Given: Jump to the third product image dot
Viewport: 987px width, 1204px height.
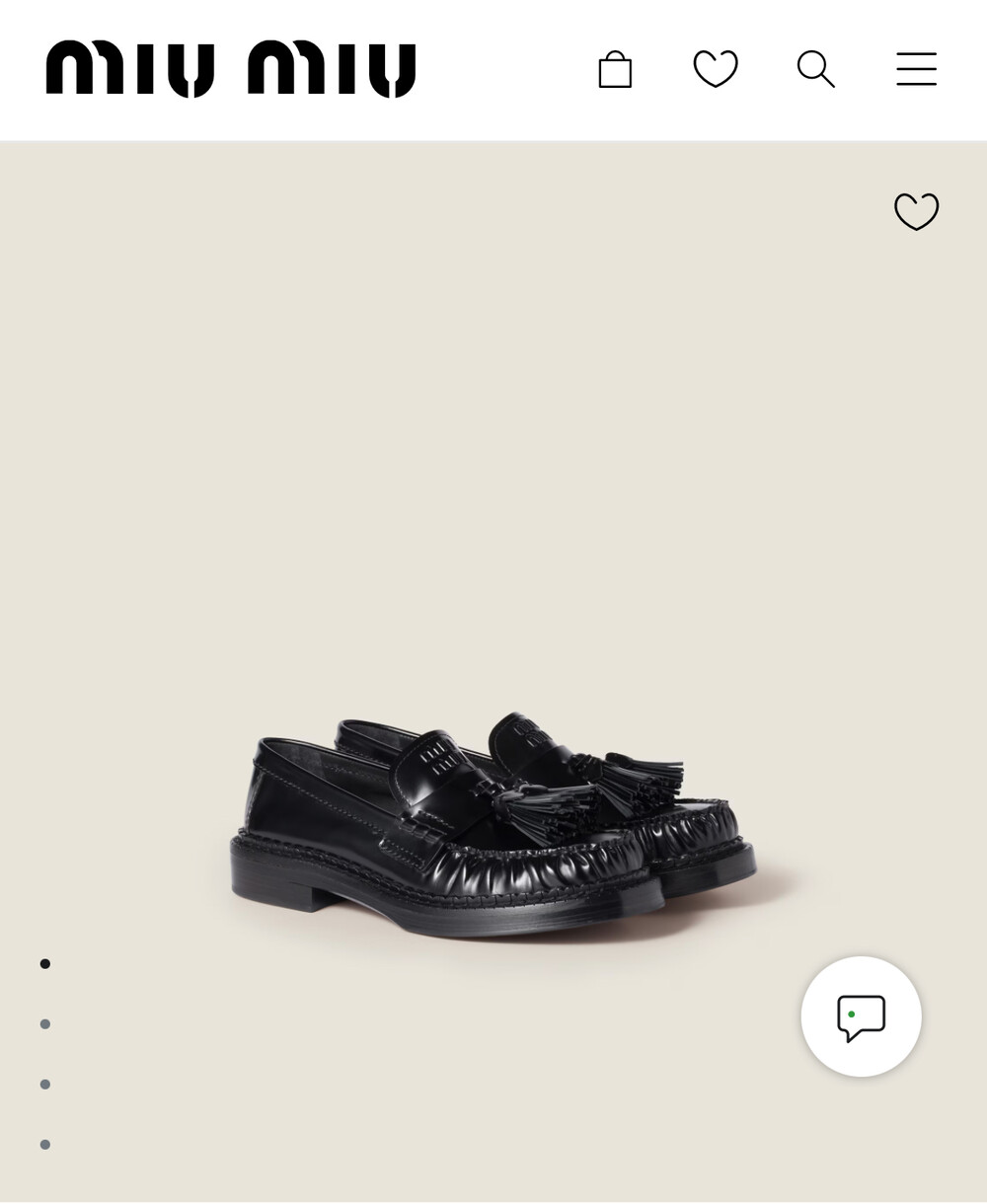Looking at the screenshot, I should click(45, 1085).
